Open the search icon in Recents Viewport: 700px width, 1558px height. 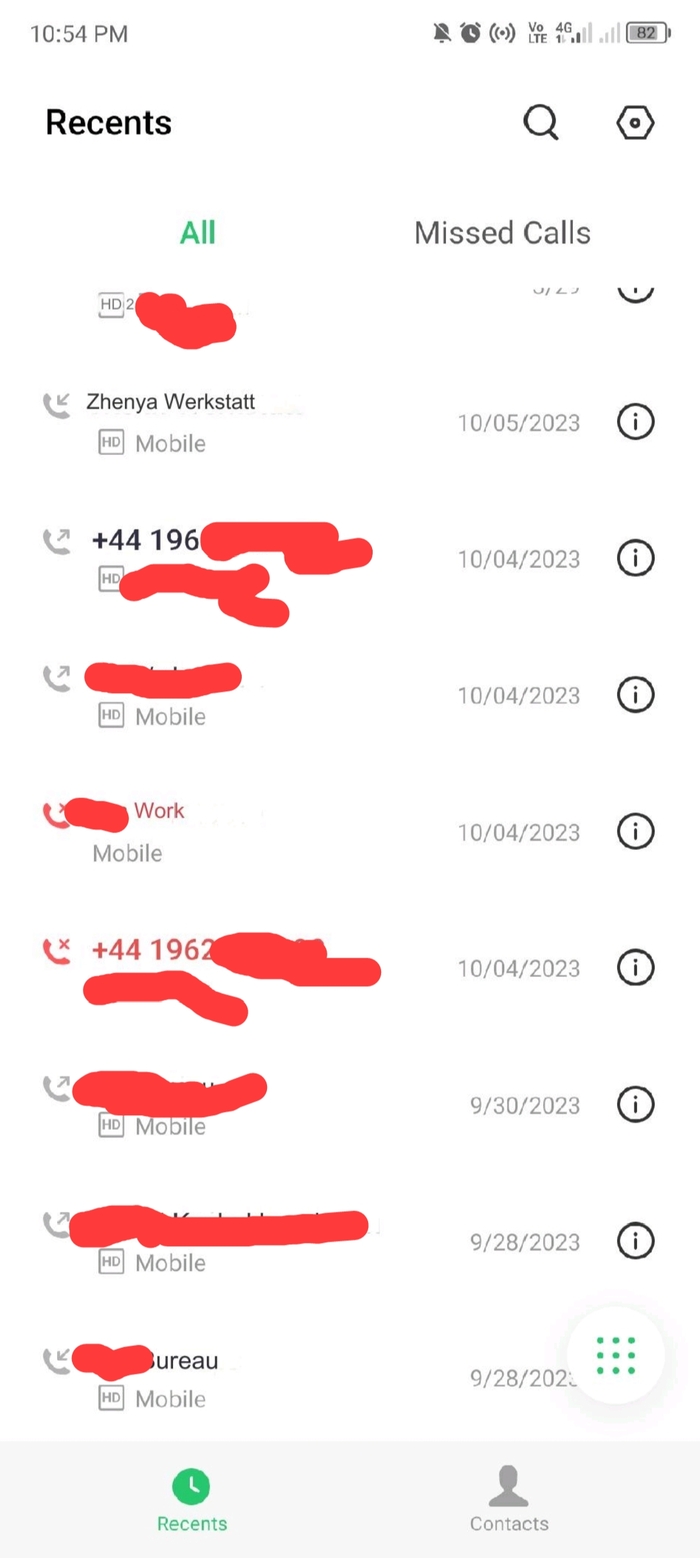(541, 123)
